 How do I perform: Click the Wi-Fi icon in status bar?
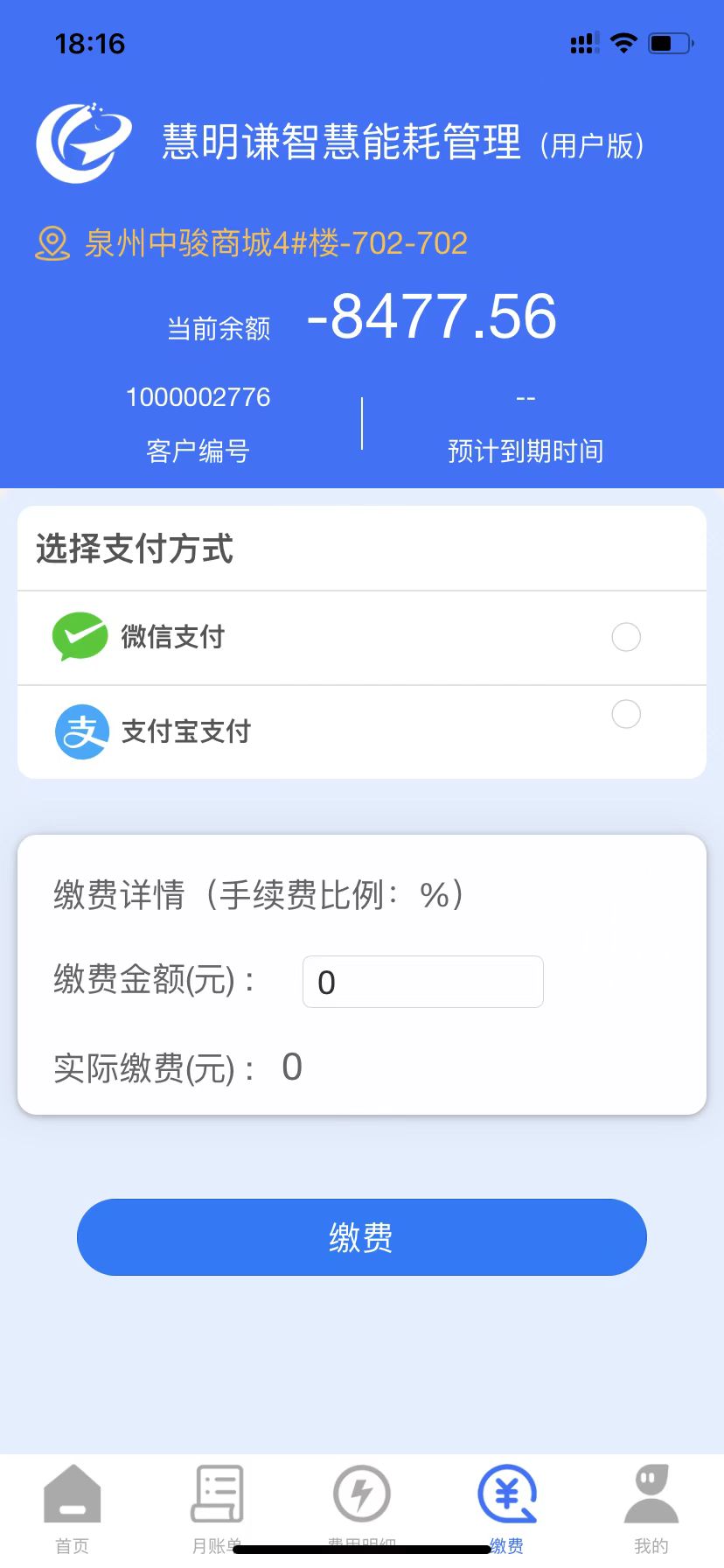coord(623,42)
